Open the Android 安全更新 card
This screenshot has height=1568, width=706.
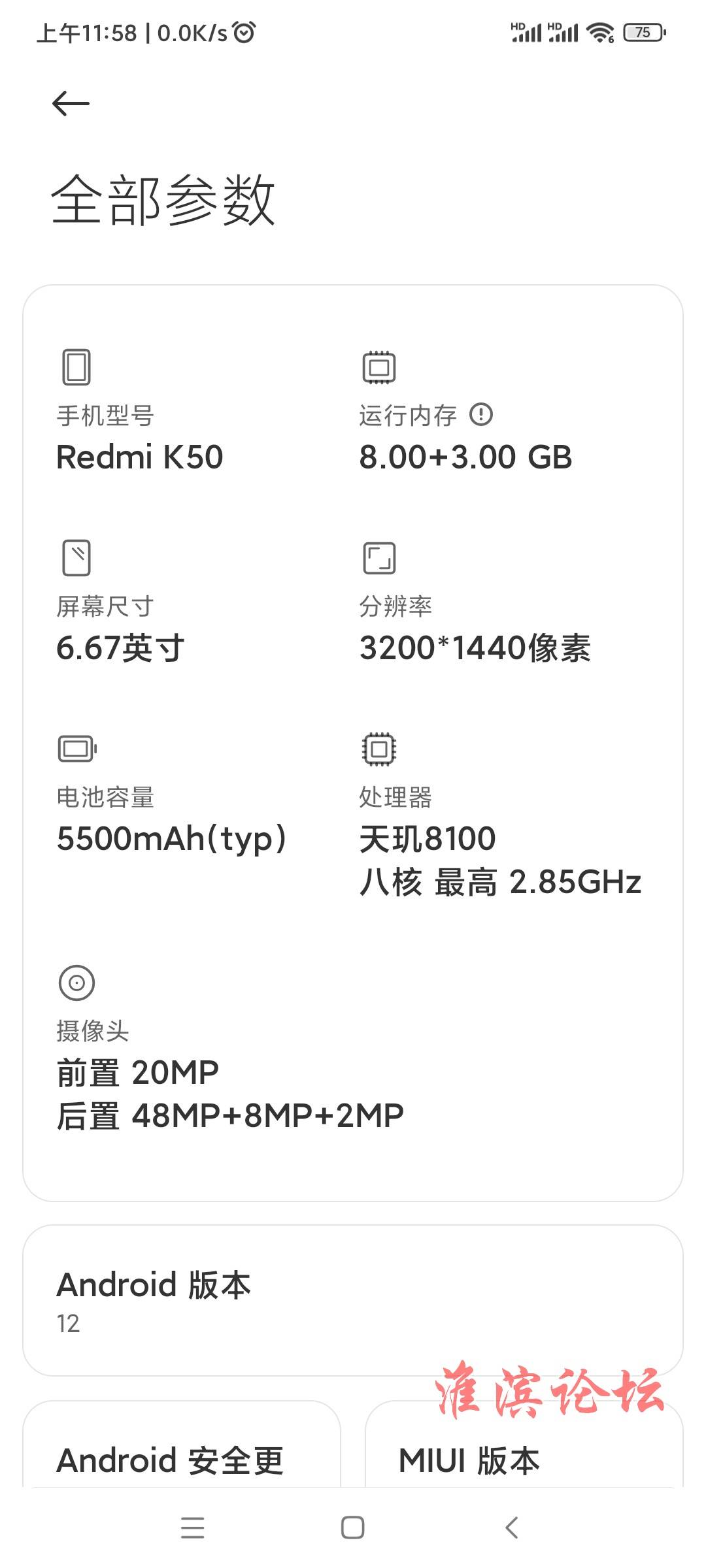click(182, 1444)
